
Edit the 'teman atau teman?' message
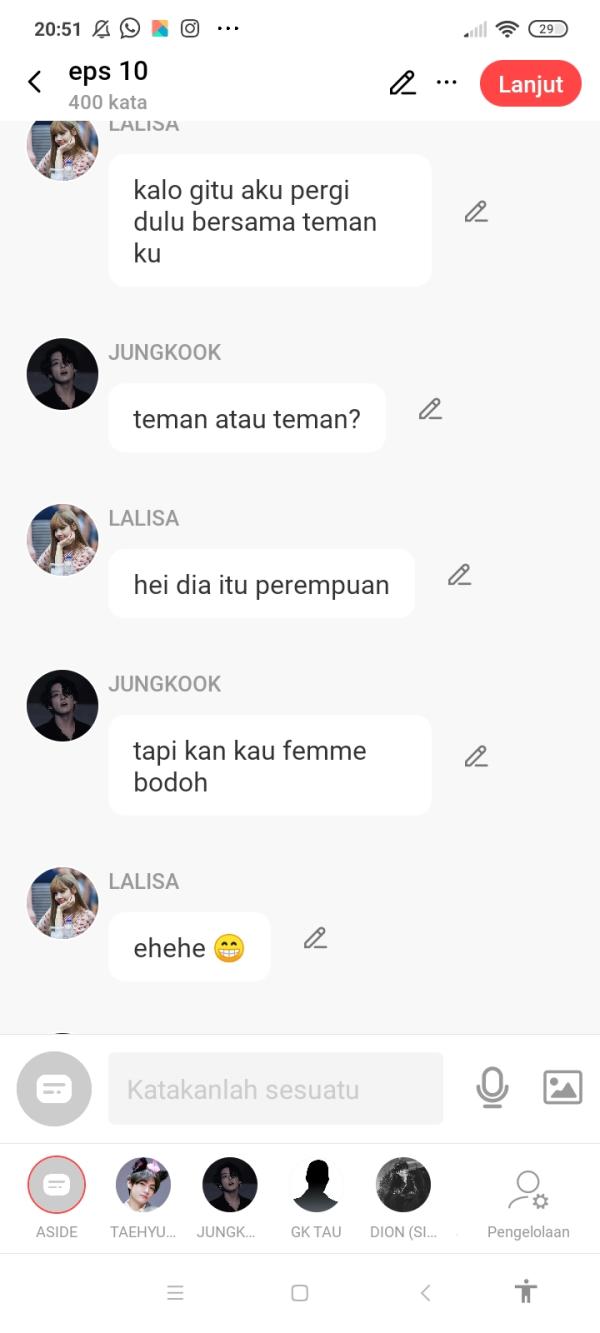tap(430, 409)
